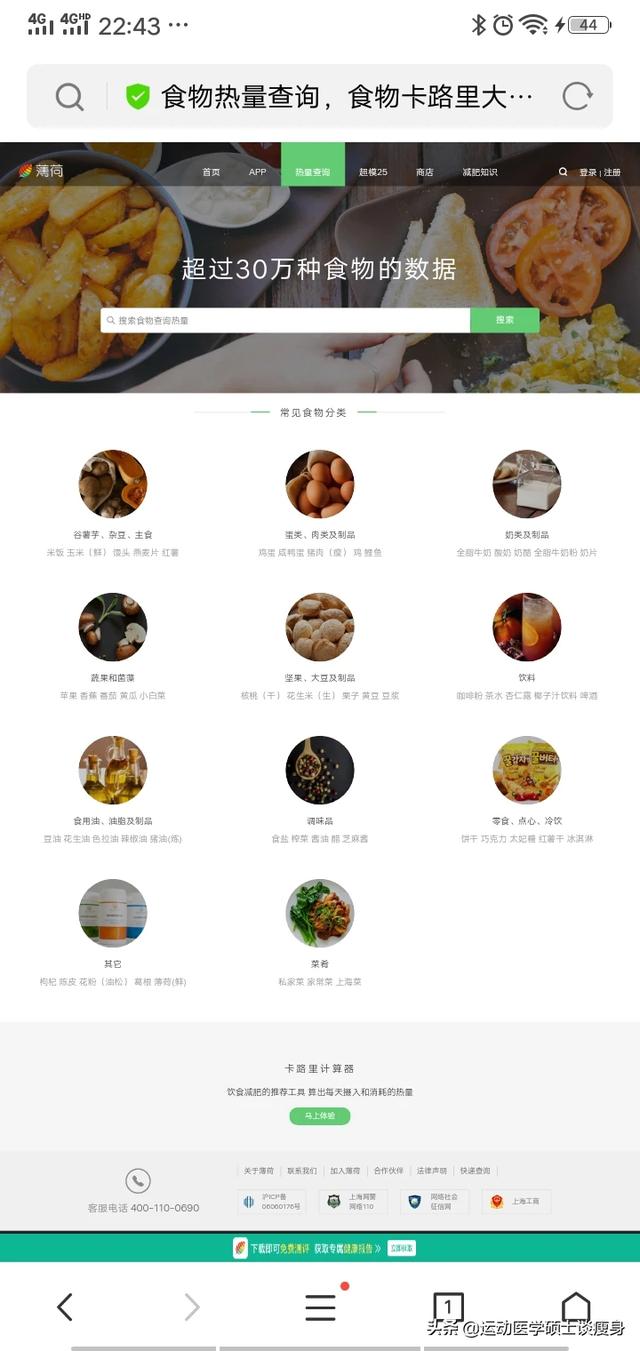Open the 商店 nav item
The image size is (640, 1351).
click(x=425, y=172)
